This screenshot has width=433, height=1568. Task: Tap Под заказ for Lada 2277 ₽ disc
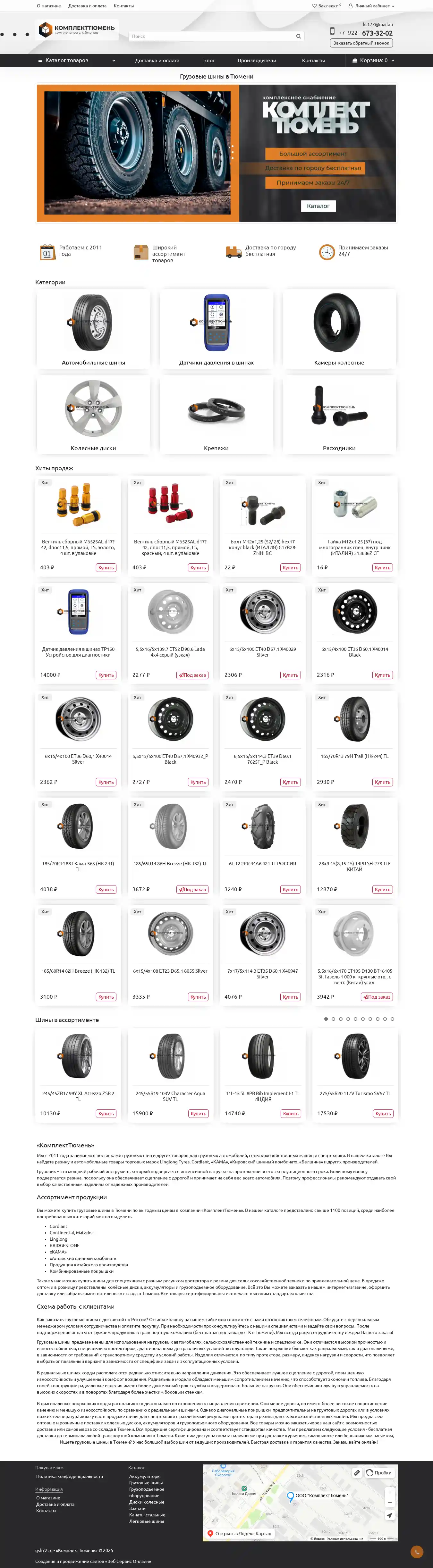192,675
